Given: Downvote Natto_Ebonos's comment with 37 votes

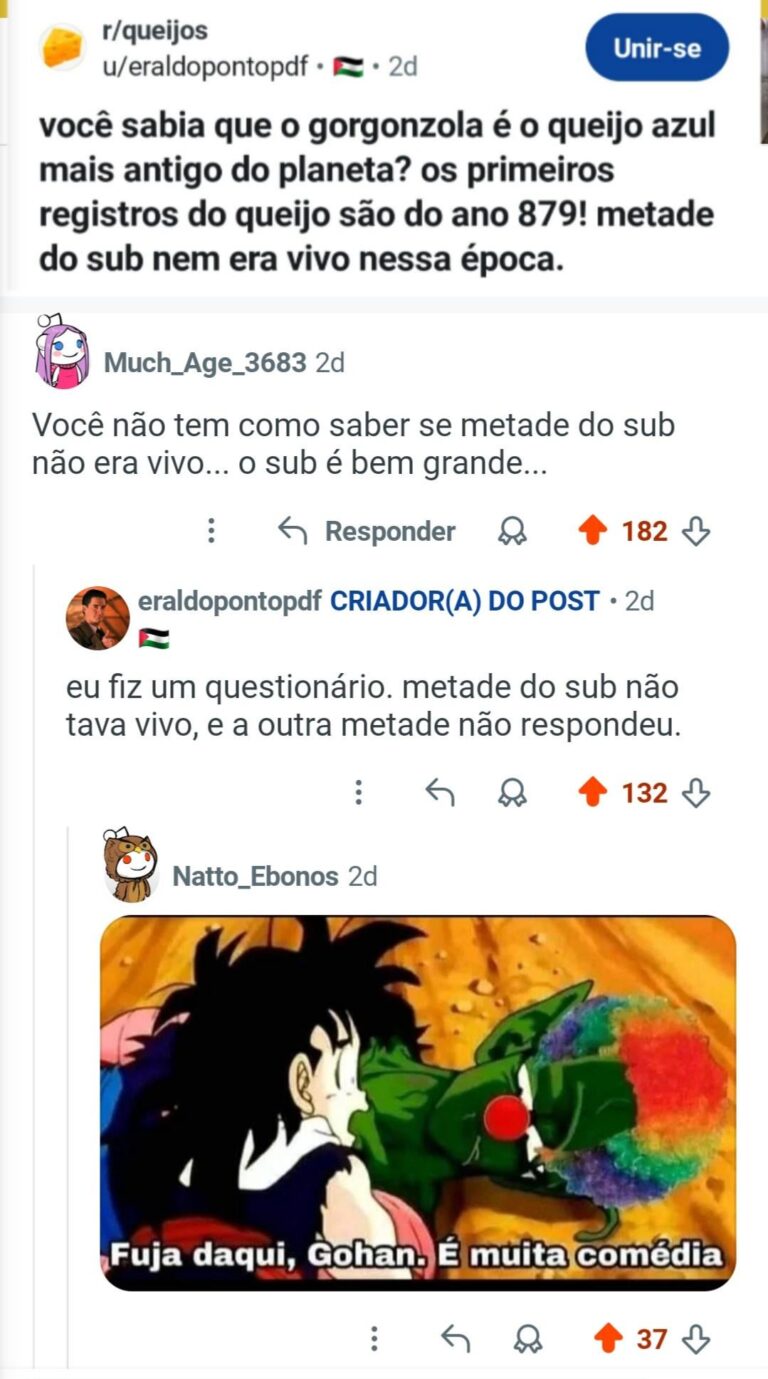Looking at the screenshot, I should point(695,1338).
